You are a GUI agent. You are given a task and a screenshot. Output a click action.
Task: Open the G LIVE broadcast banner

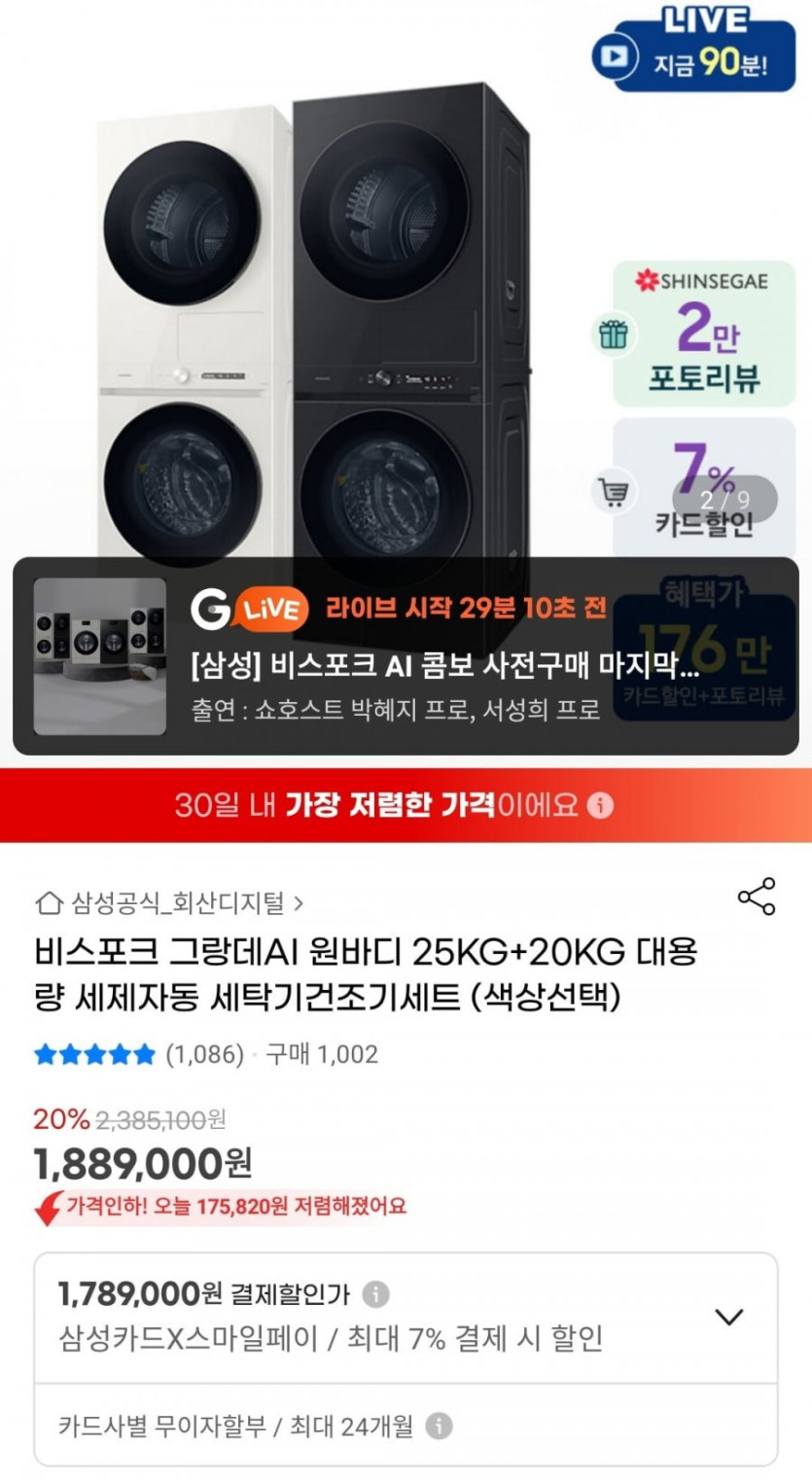[x=405, y=656]
